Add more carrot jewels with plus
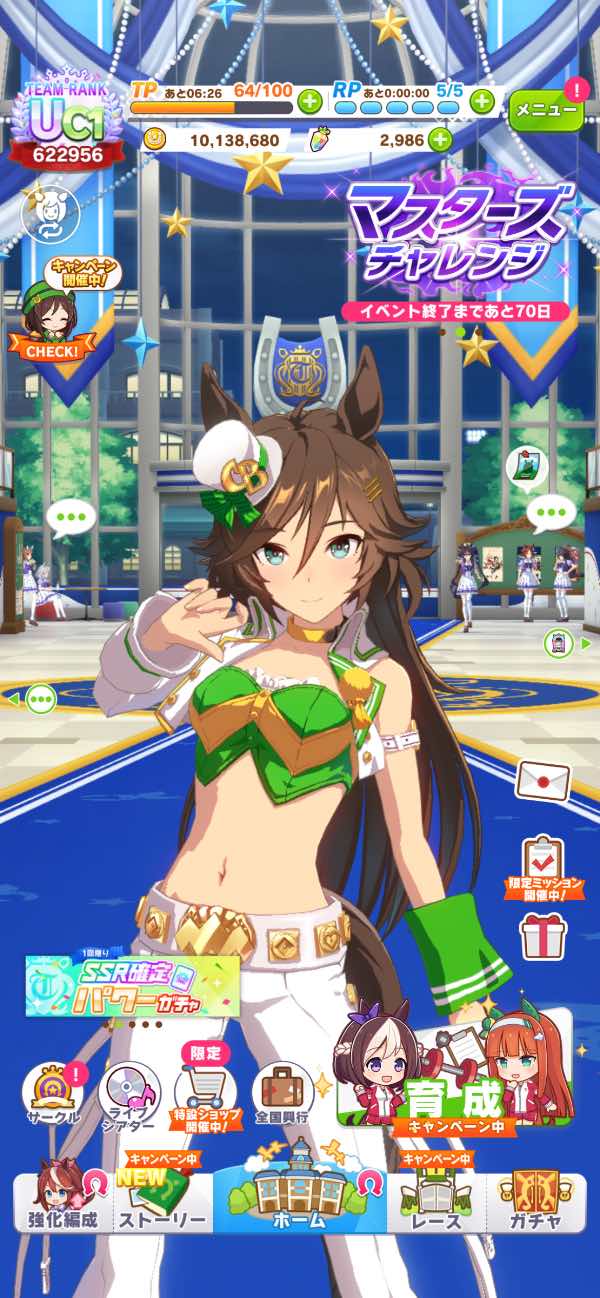The height and width of the screenshot is (1298, 600). point(440,140)
